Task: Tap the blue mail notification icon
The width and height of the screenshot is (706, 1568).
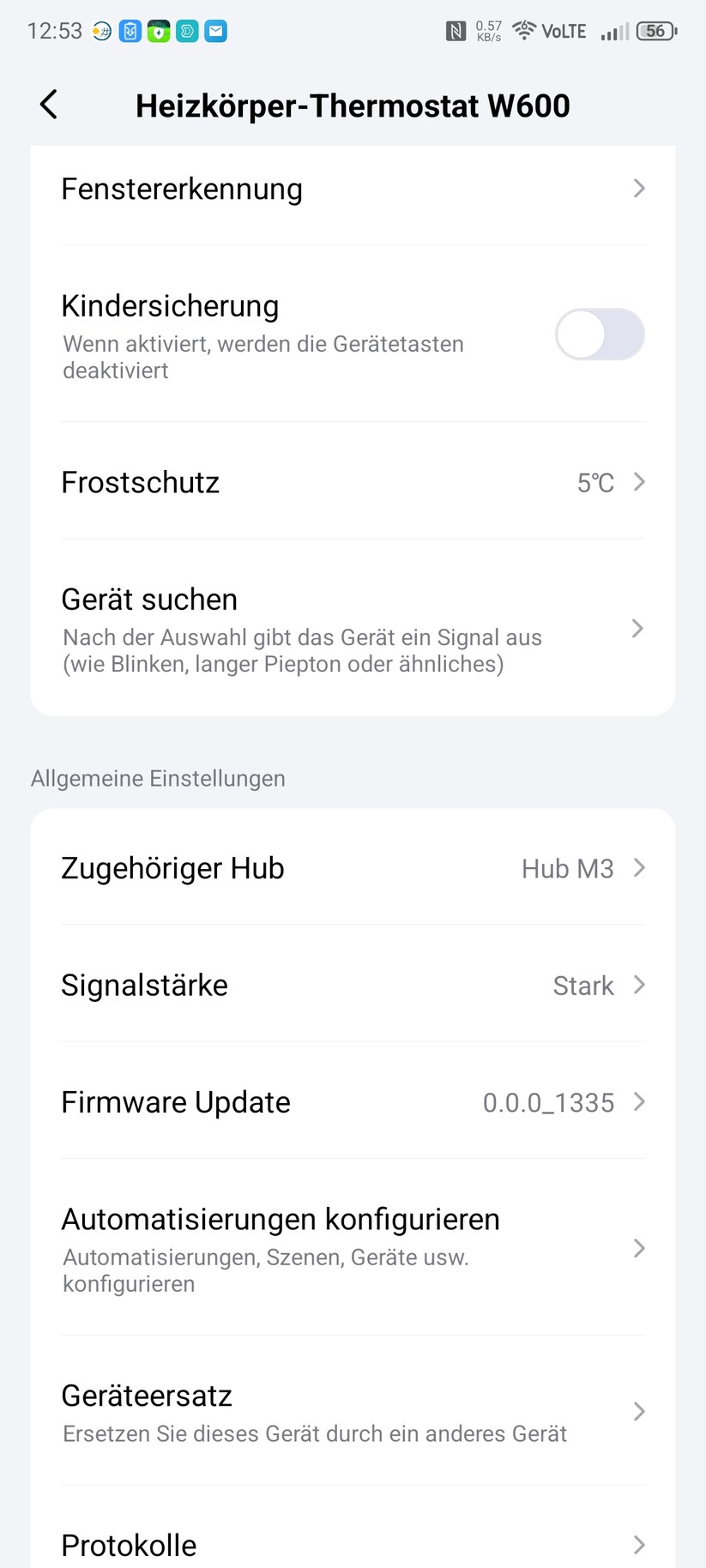Action: (x=215, y=31)
